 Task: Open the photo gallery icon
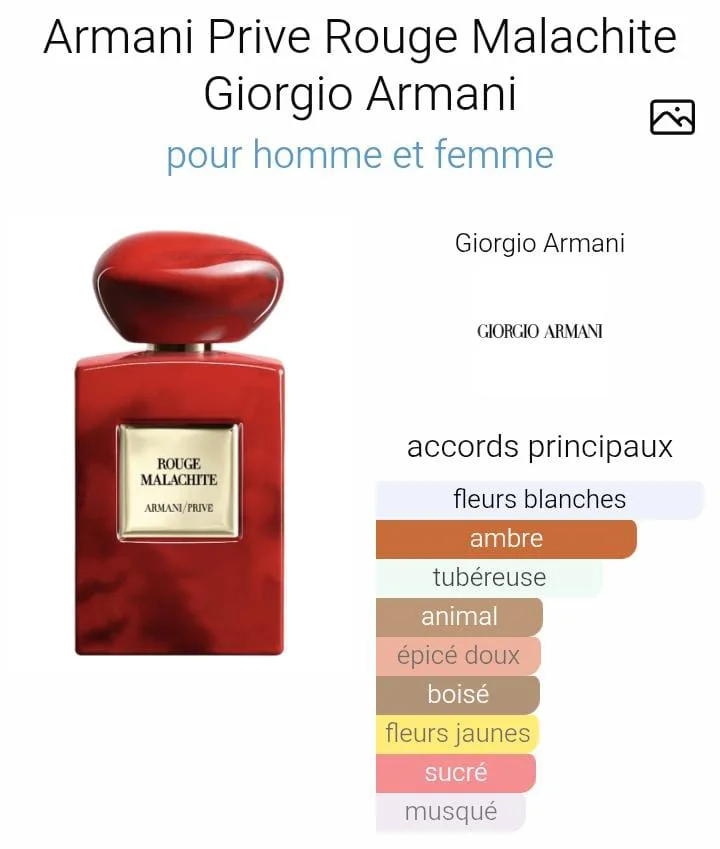(672, 117)
